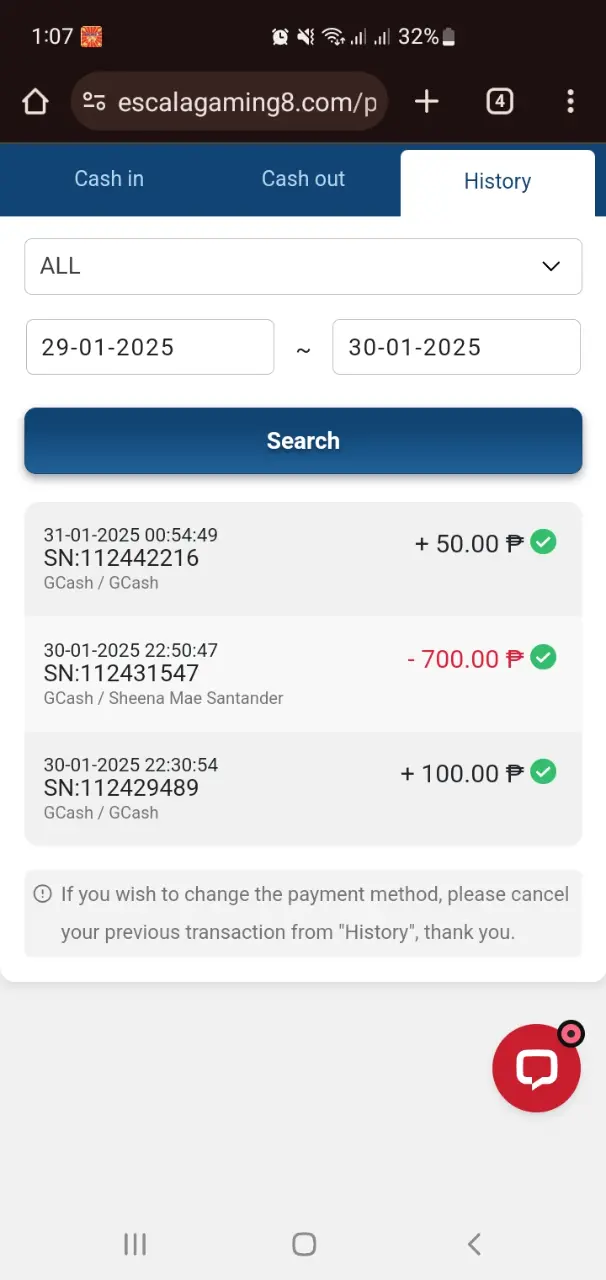Switch to the Cash out tab
The image size is (606, 1280).
tap(303, 179)
